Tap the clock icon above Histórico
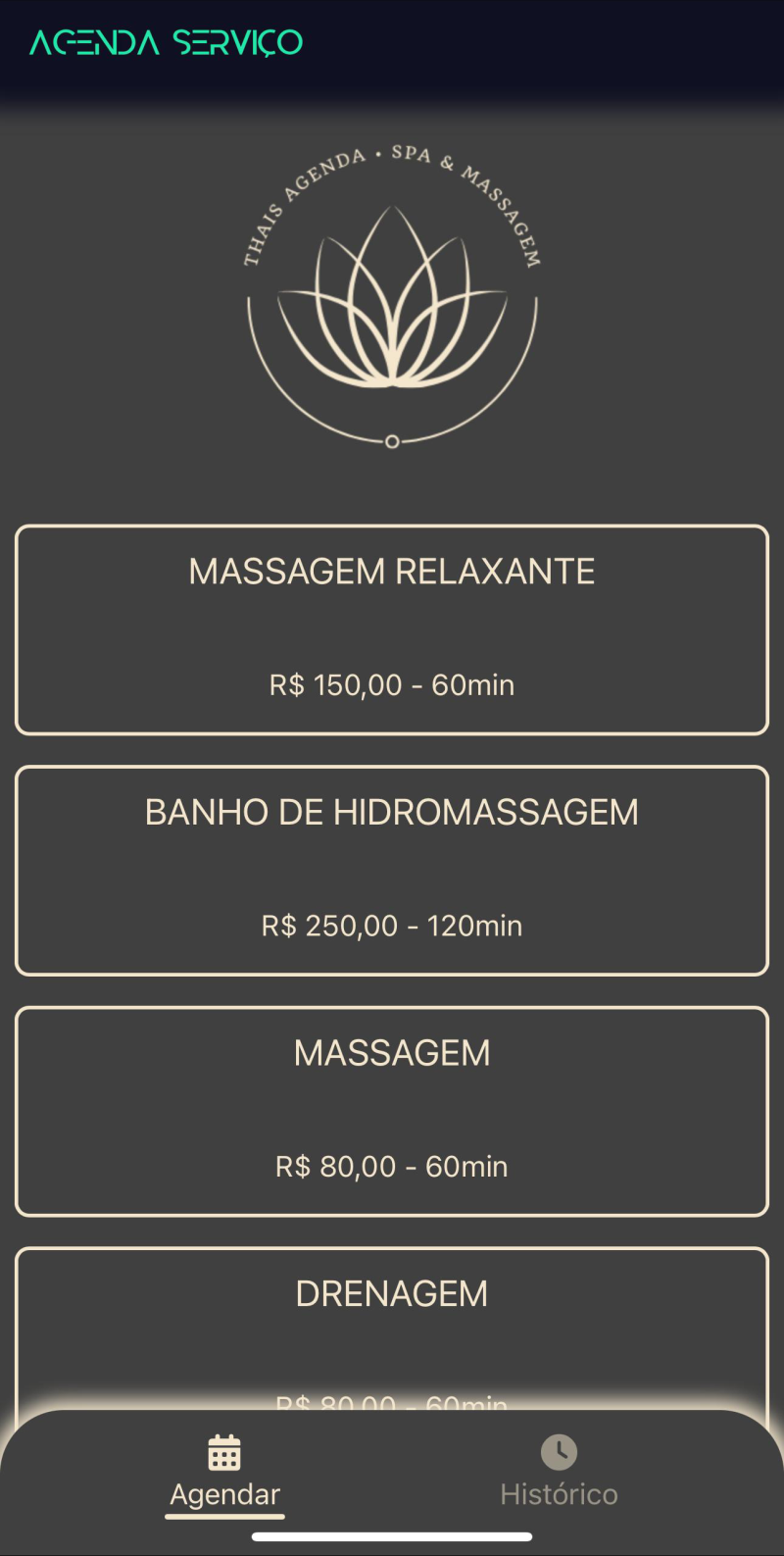The image size is (784, 1556). coord(559,1451)
